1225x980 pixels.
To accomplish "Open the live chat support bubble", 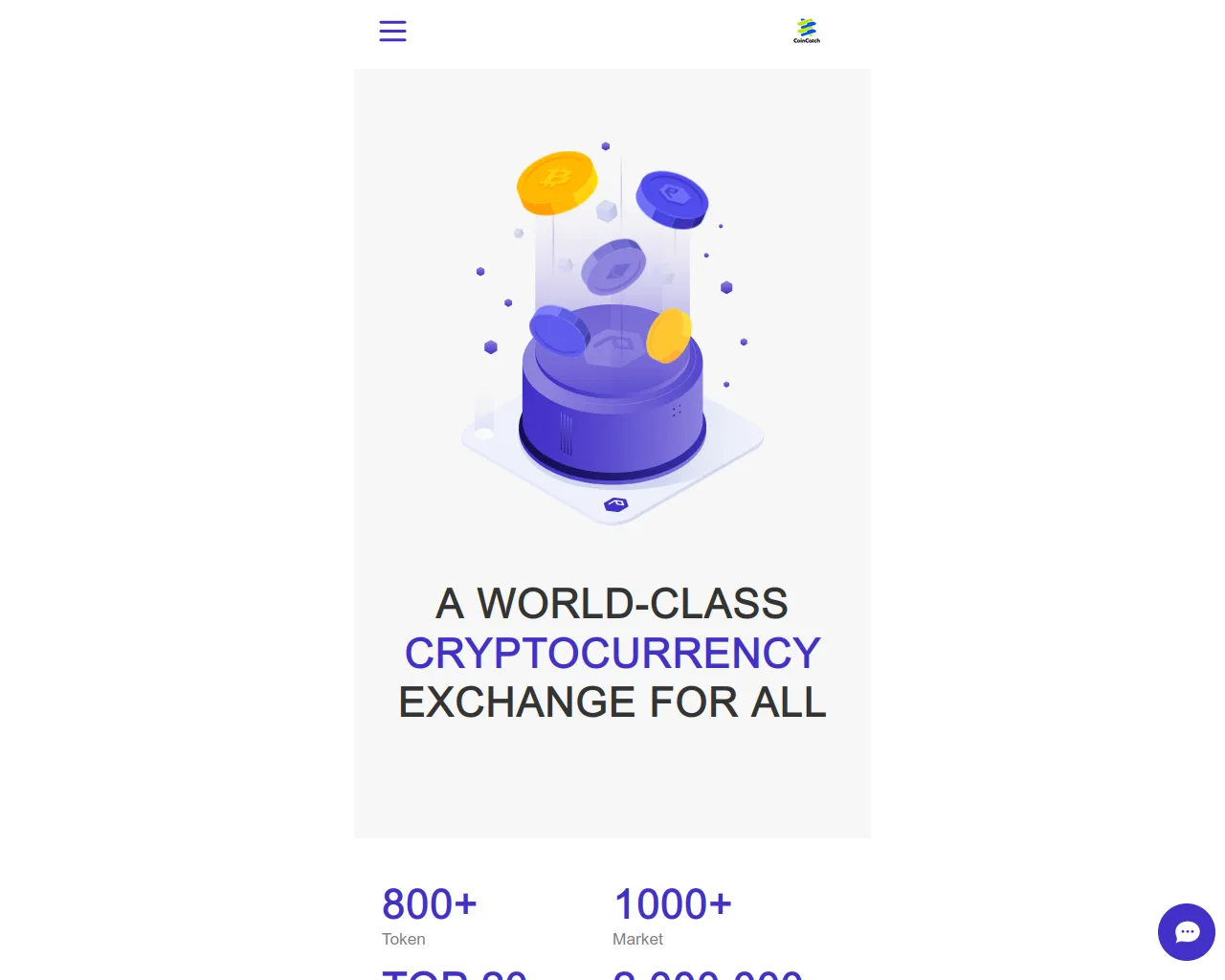I will 1186,931.
